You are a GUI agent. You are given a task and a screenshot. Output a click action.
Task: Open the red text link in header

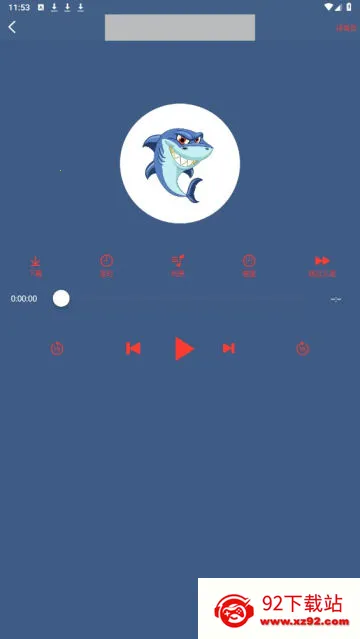pyautogui.click(x=346, y=28)
